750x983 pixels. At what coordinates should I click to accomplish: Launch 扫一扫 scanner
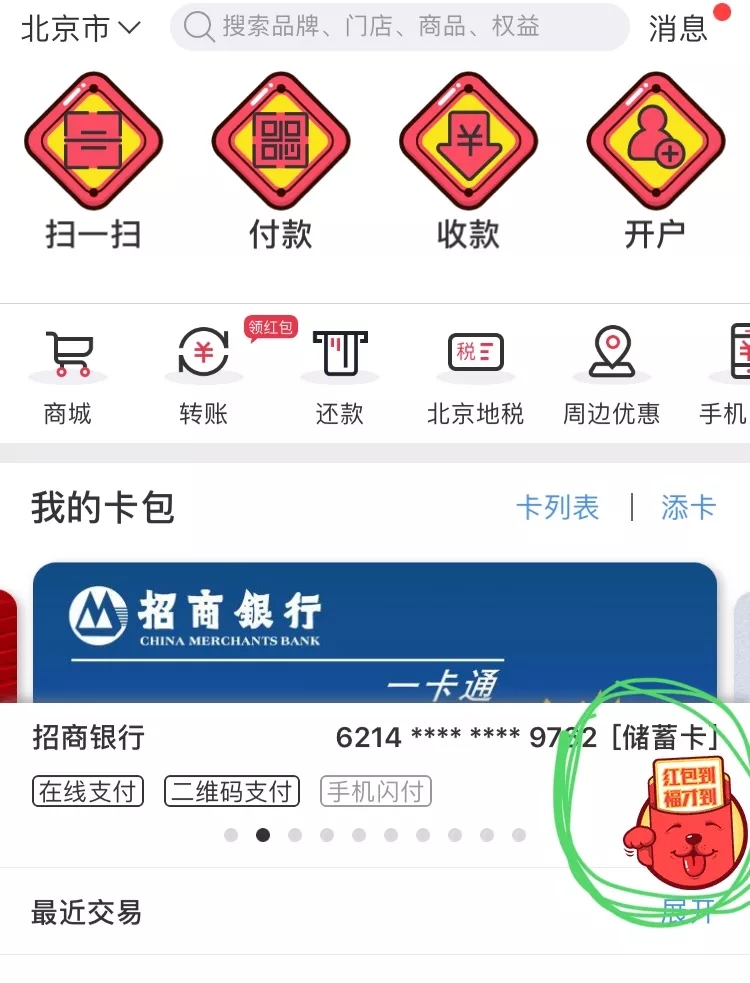coord(93,160)
